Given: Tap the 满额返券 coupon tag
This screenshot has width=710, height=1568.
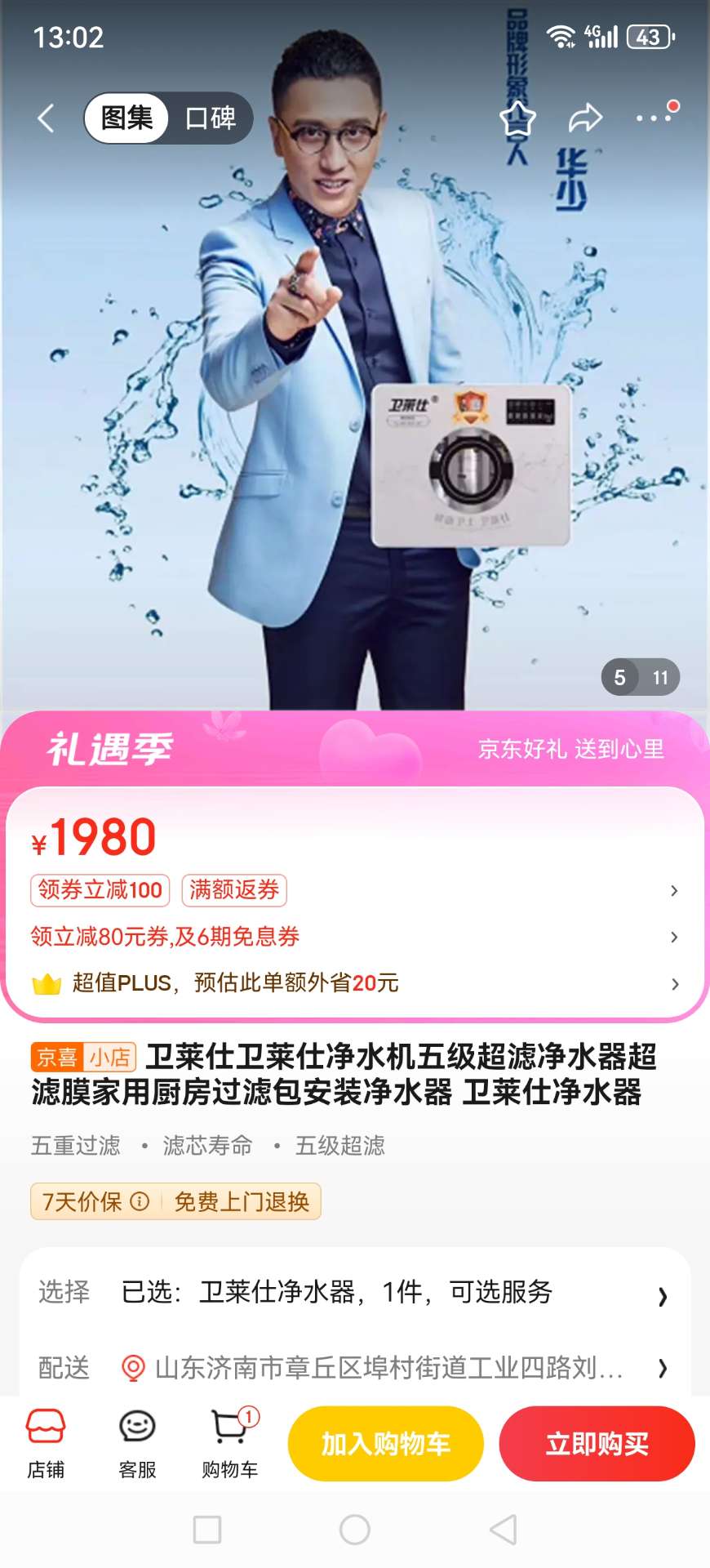Looking at the screenshot, I should [x=234, y=890].
